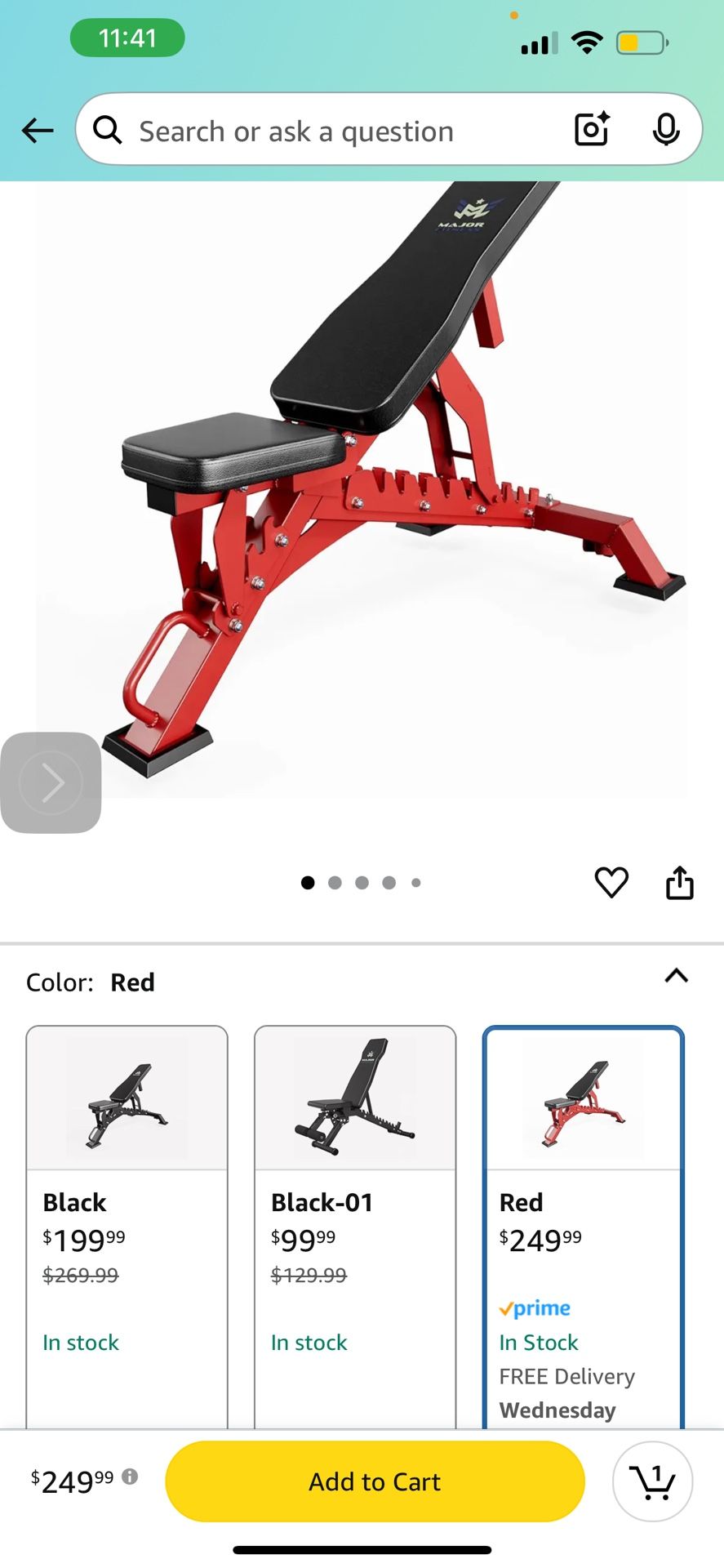The width and height of the screenshot is (724, 1568).
Task: Collapse the Color section chevron
Action: (676, 976)
